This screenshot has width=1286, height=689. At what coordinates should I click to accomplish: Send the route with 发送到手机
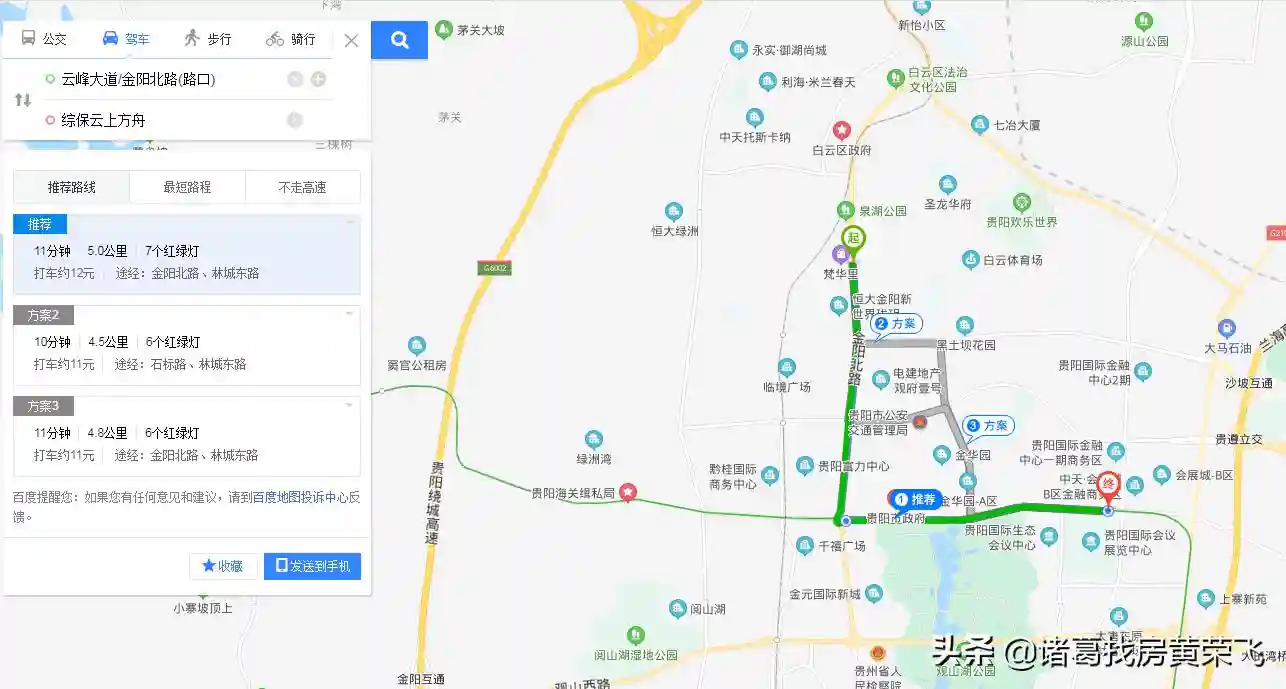(x=312, y=566)
